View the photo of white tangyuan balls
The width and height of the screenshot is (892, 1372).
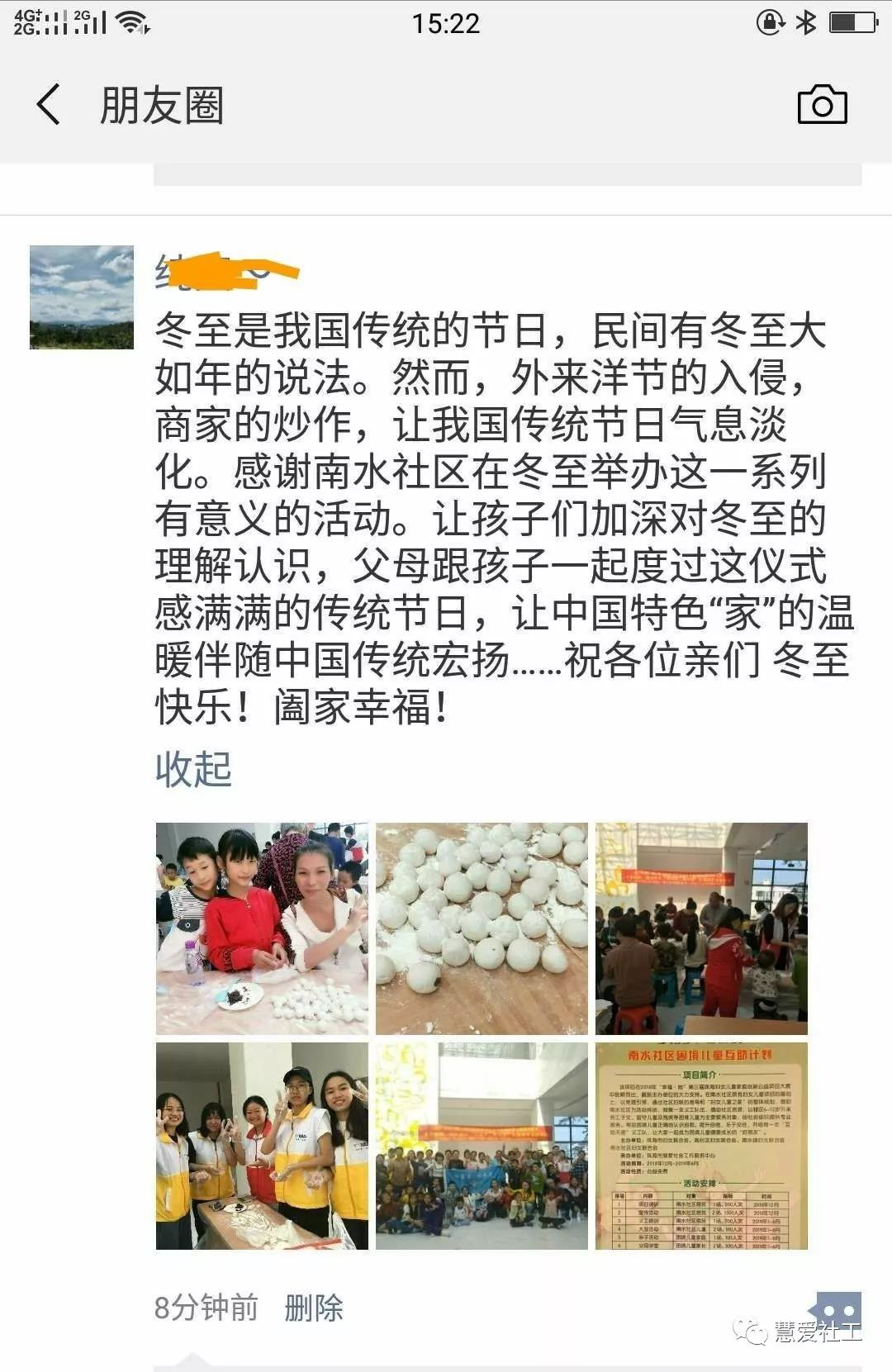pos(482,928)
